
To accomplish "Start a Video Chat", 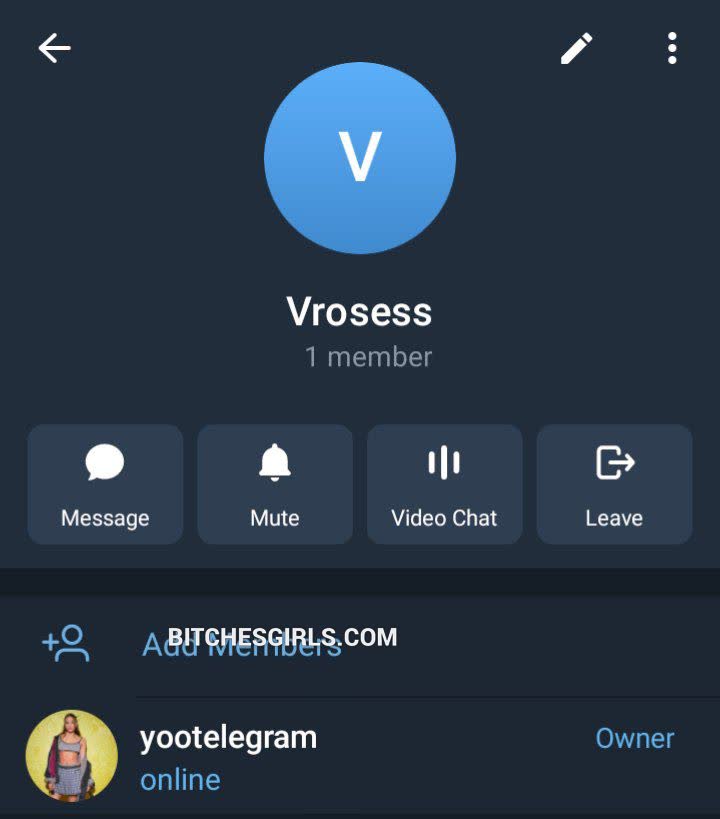I will tap(444, 484).
